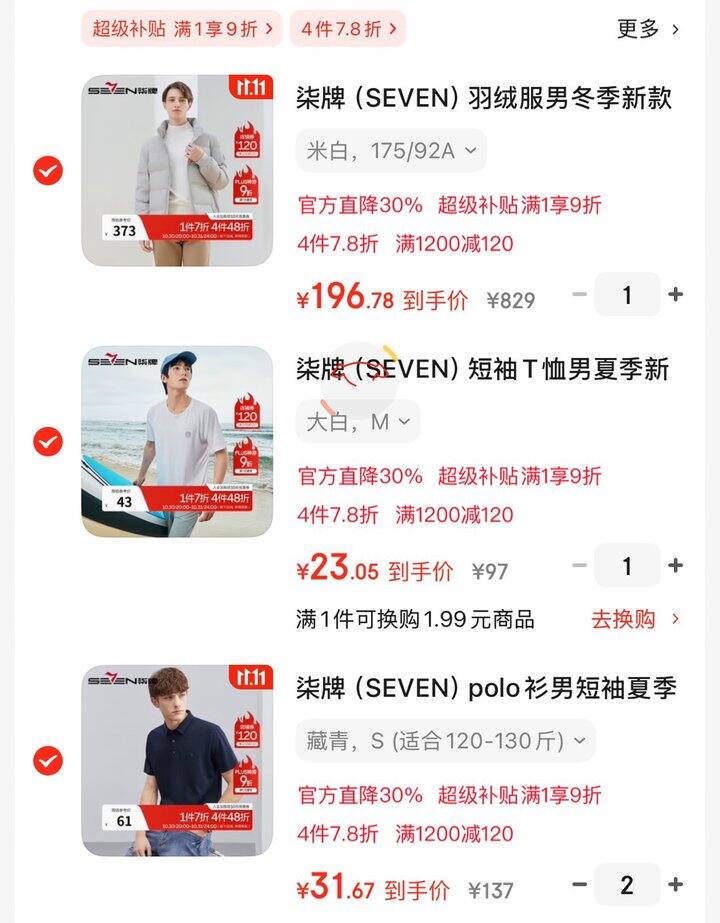Change the 米白, 175/92A size option
Screen dimensions: 720x923
pyautogui.click(x=391, y=151)
